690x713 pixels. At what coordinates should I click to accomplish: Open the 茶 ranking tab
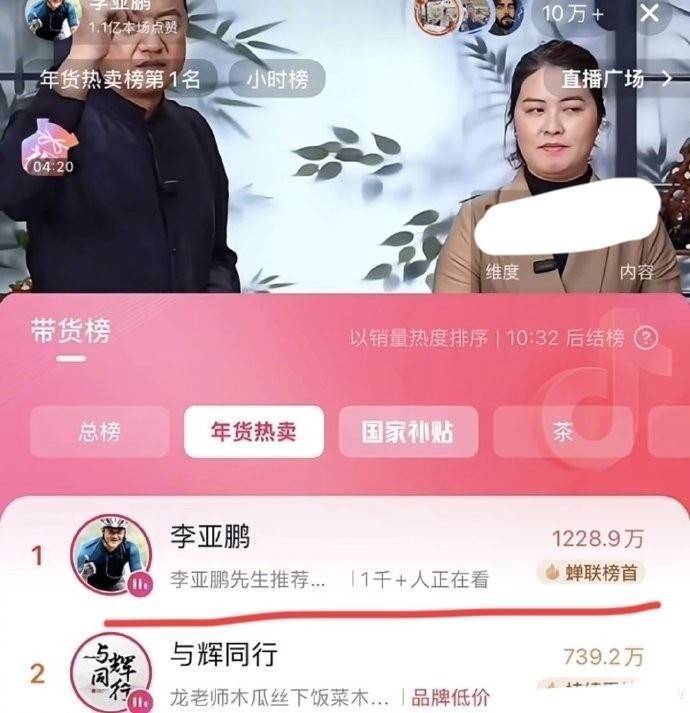click(563, 432)
